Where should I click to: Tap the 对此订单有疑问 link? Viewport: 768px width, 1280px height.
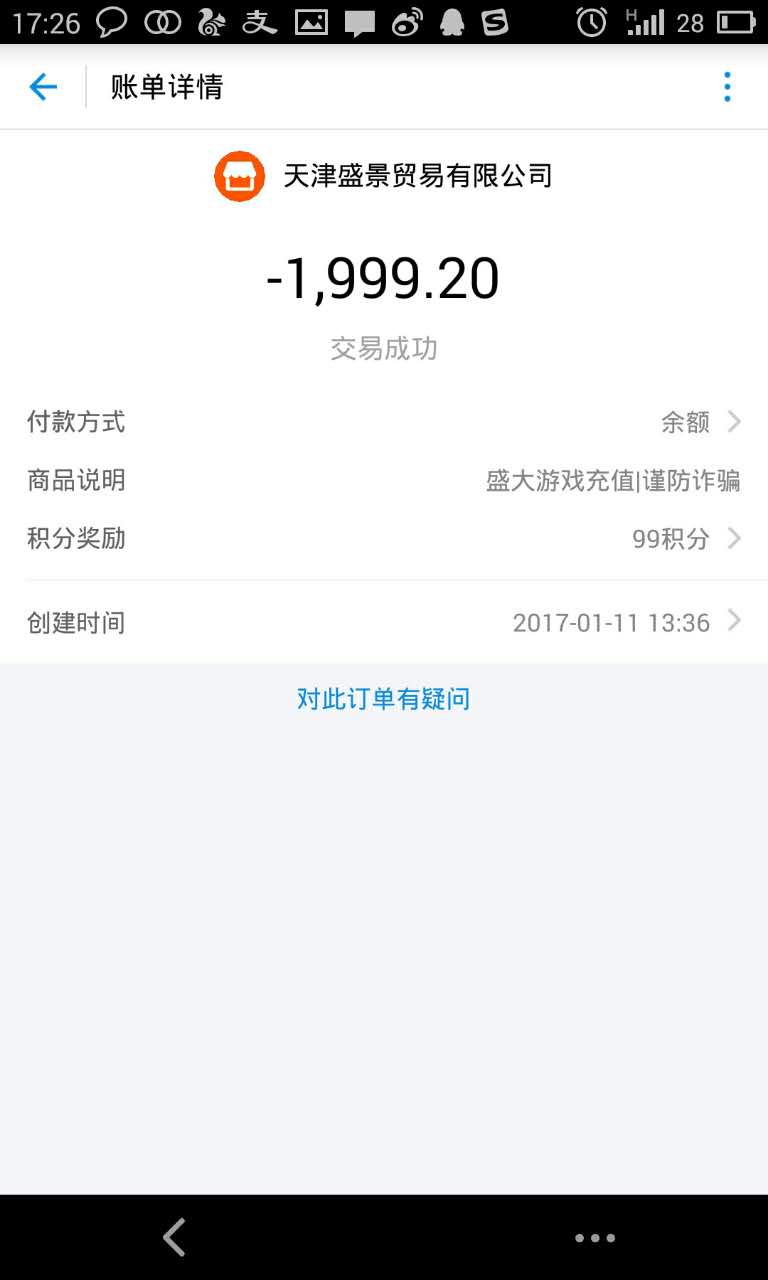pyautogui.click(x=383, y=699)
